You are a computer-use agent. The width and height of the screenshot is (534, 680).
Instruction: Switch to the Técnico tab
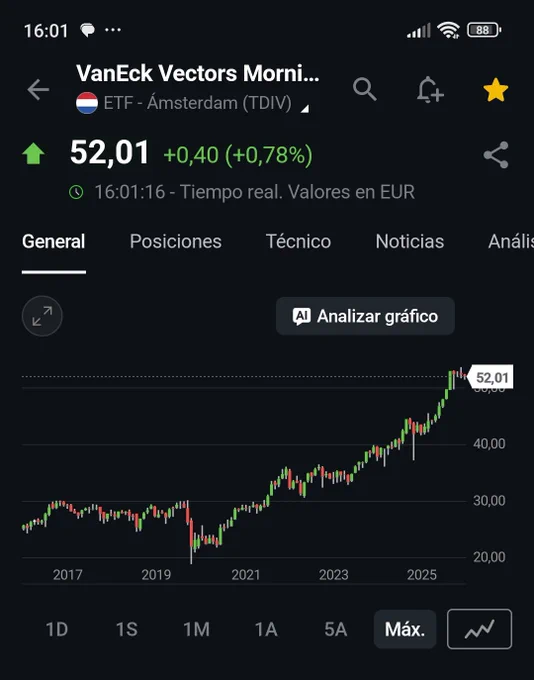(x=298, y=242)
